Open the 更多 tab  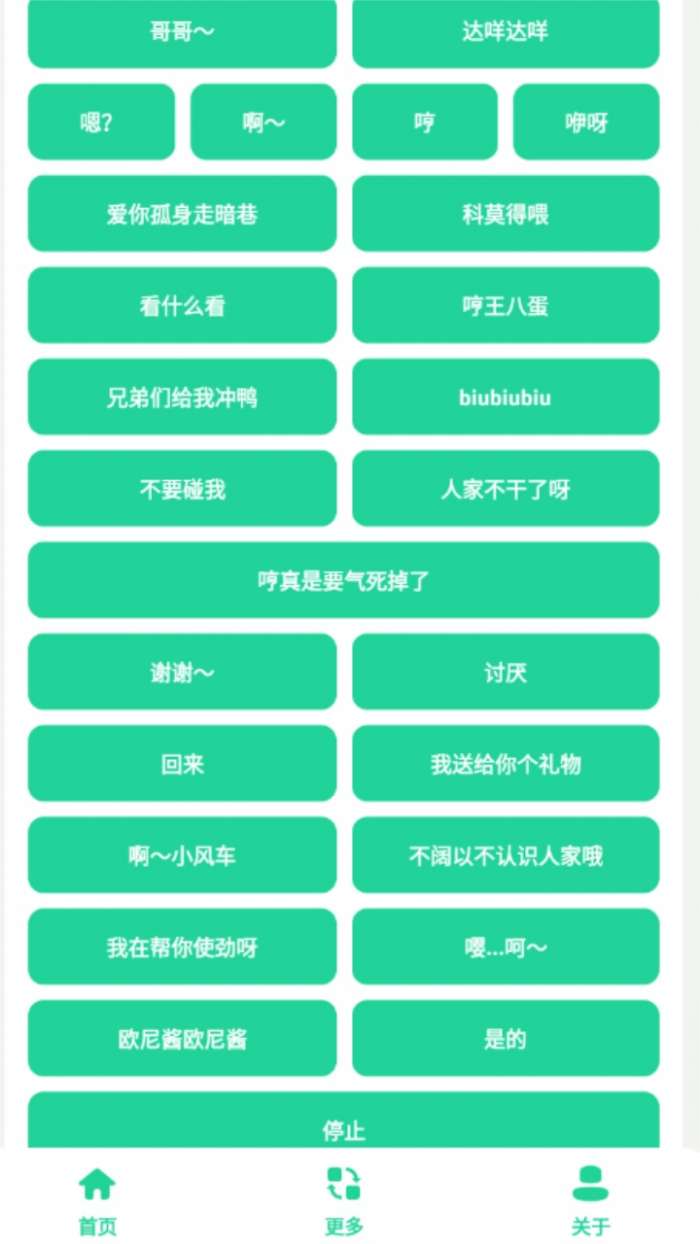click(344, 1200)
